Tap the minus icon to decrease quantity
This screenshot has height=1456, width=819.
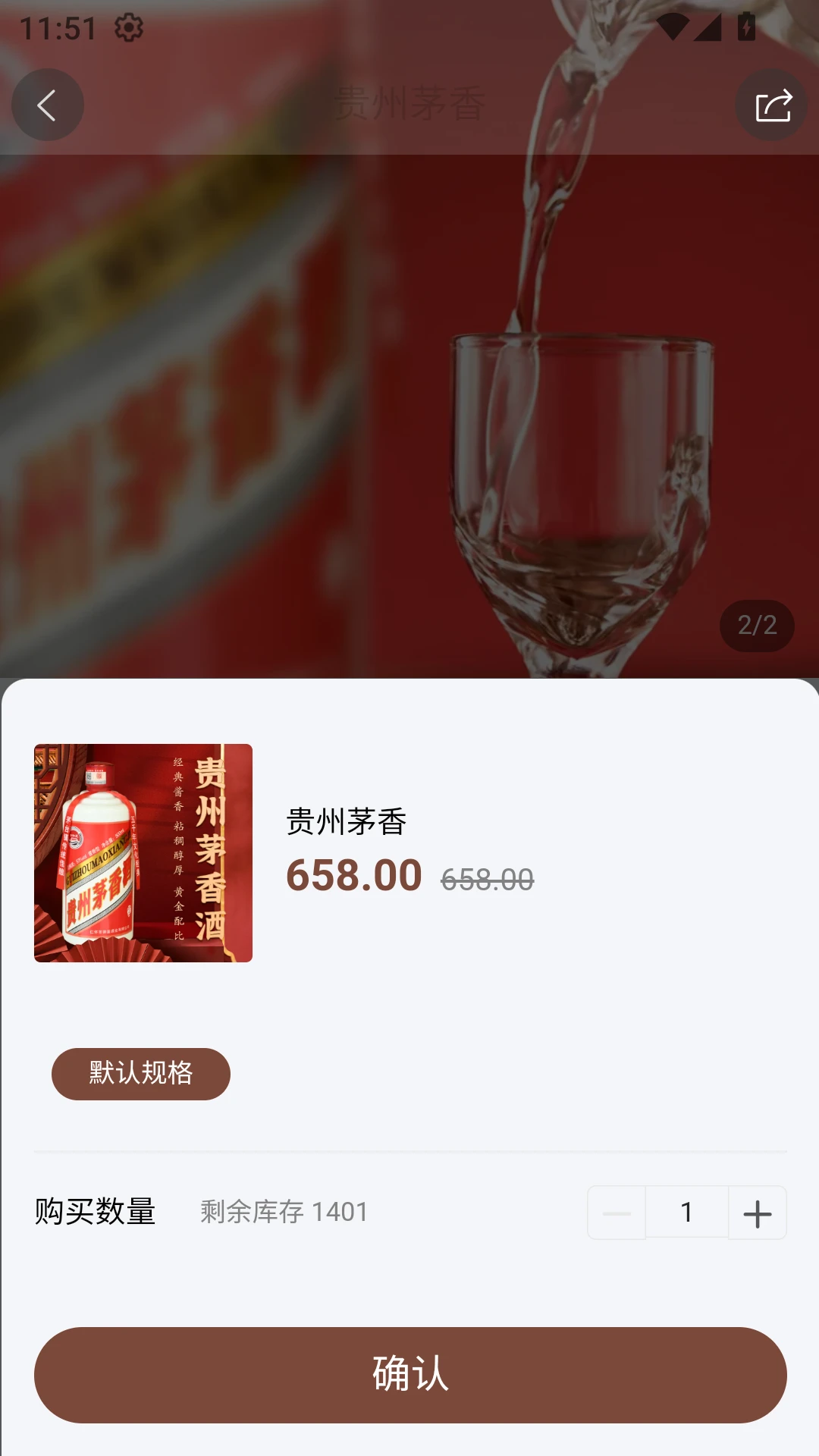click(x=616, y=1213)
